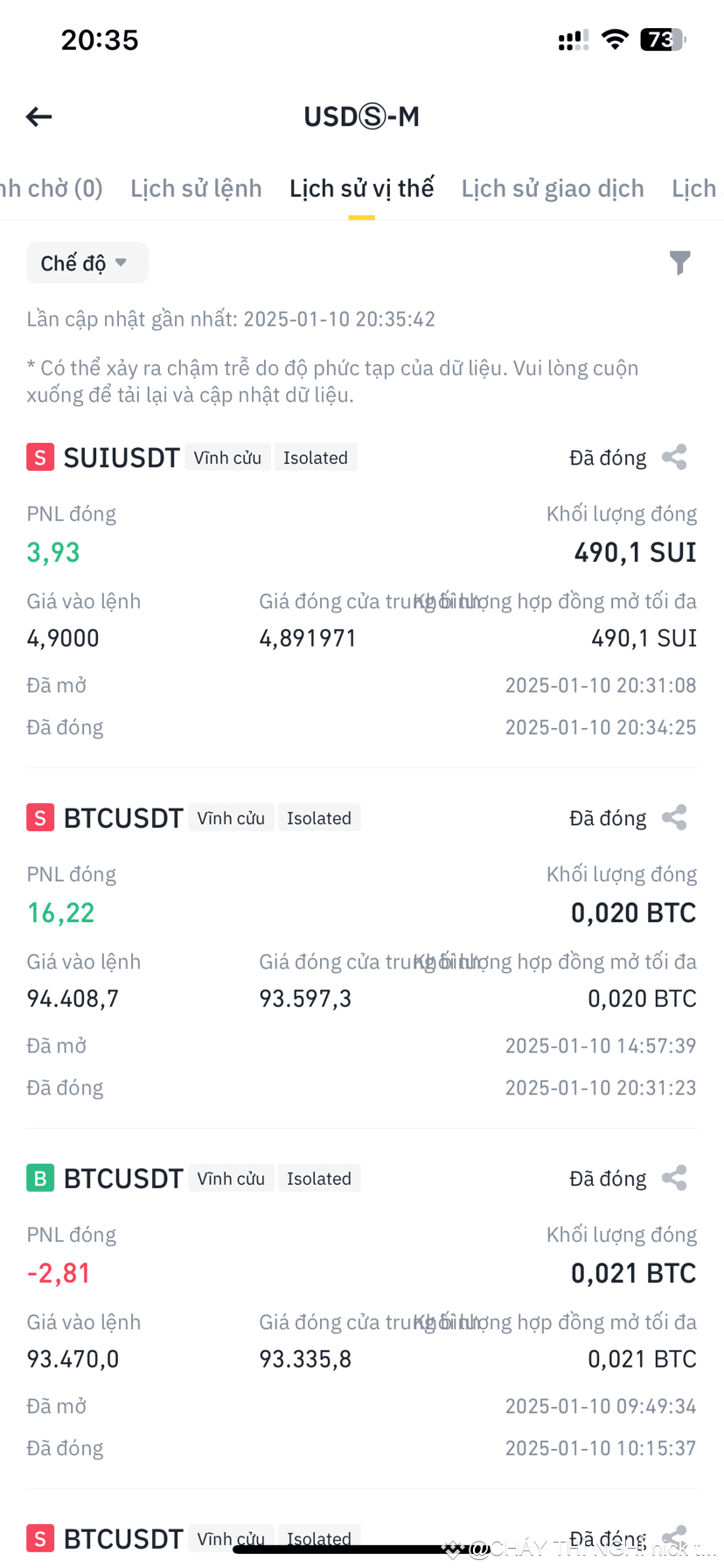Tap the Isolated tag on the BTCUSDT short
724x1568 pixels.
click(319, 817)
